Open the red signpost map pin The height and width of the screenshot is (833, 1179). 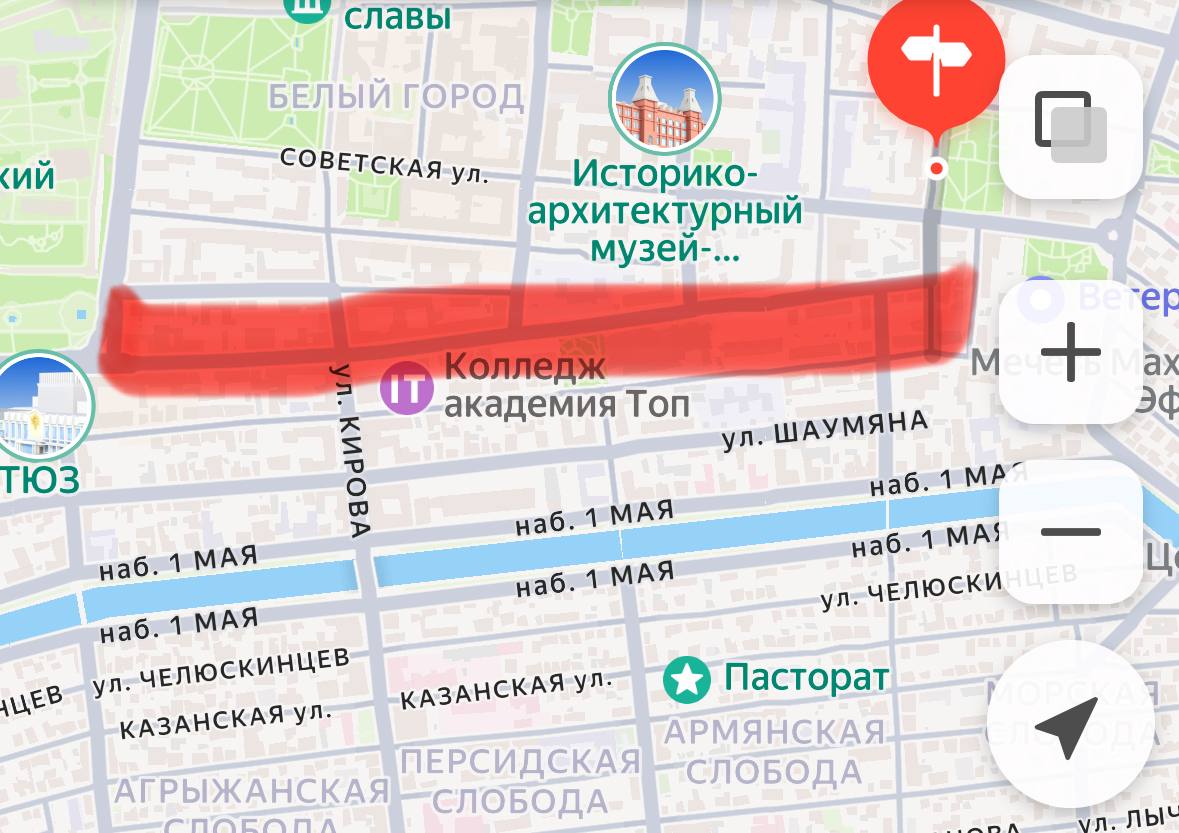[x=935, y=55]
